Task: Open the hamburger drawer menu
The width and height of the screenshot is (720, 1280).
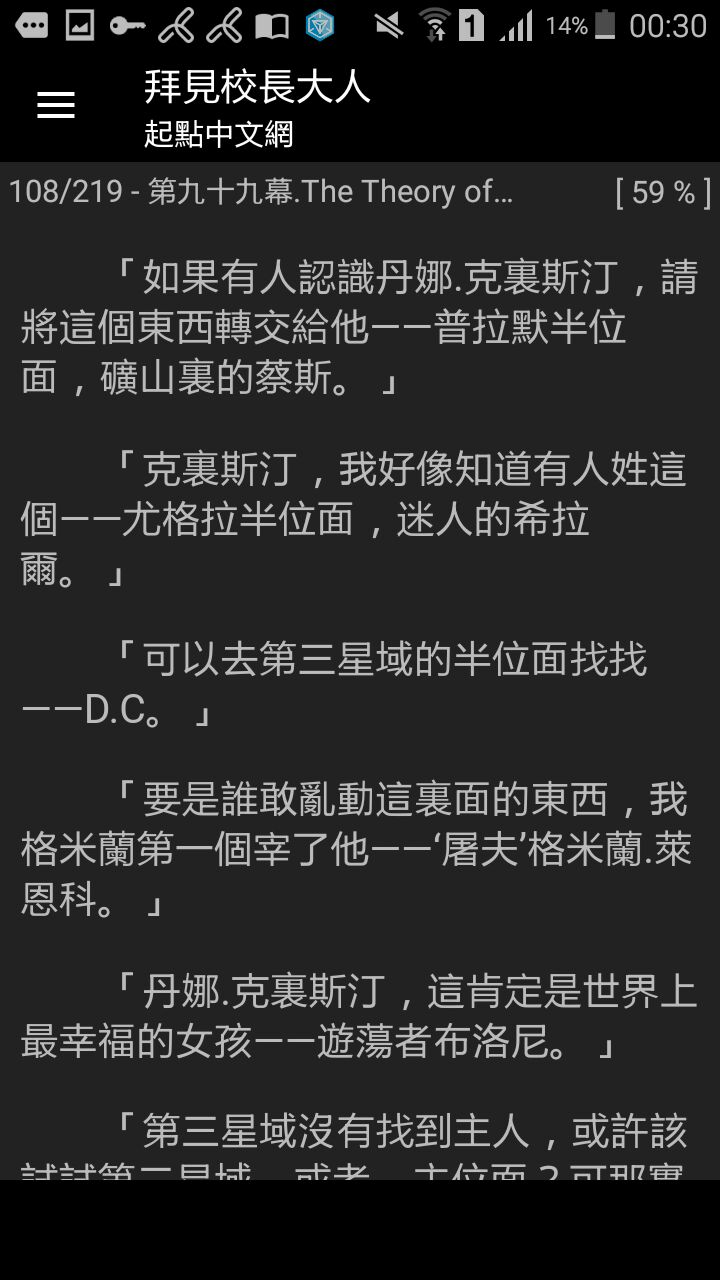Action: point(56,105)
